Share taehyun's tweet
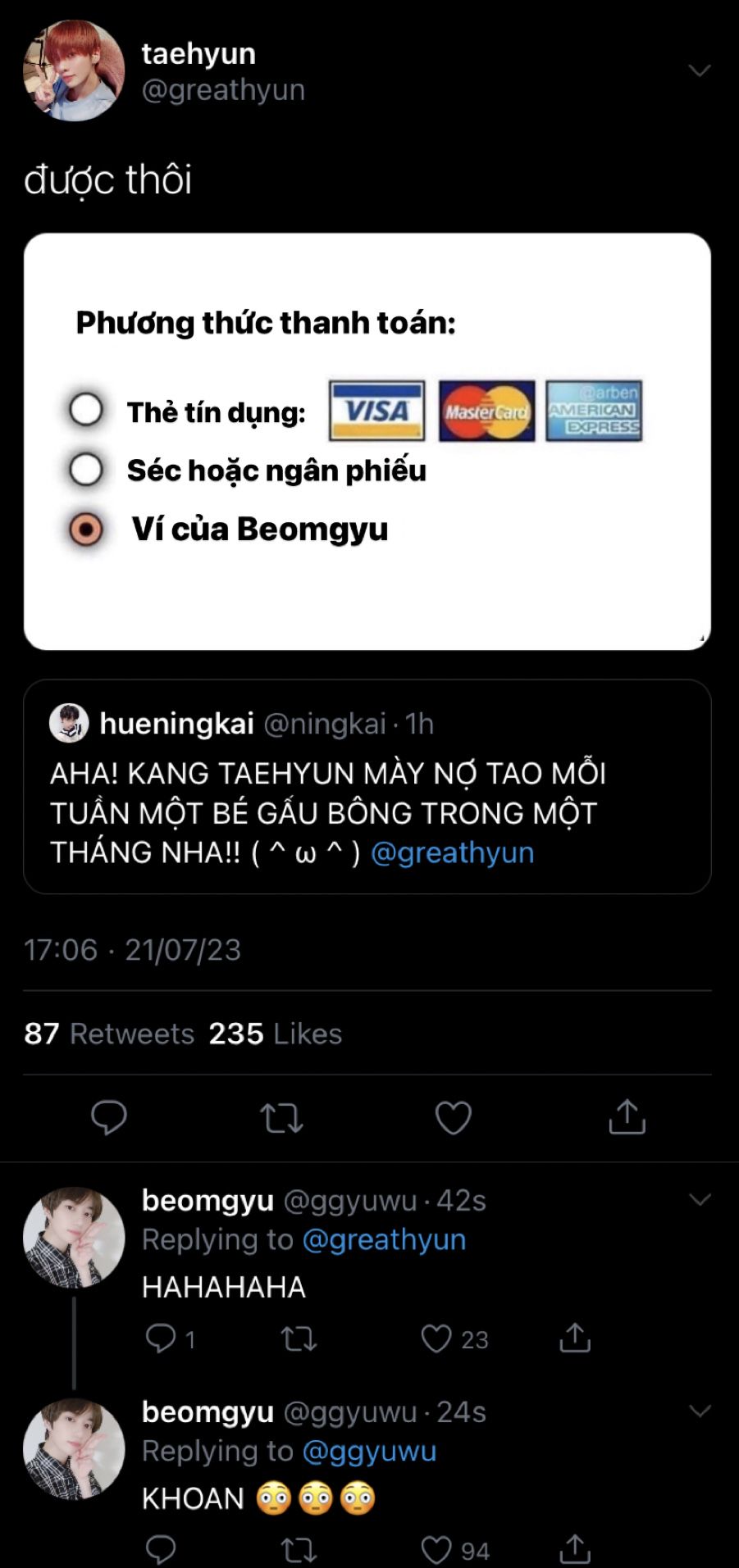The height and width of the screenshot is (1568, 739). pyautogui.click(x=627, y=1117)
